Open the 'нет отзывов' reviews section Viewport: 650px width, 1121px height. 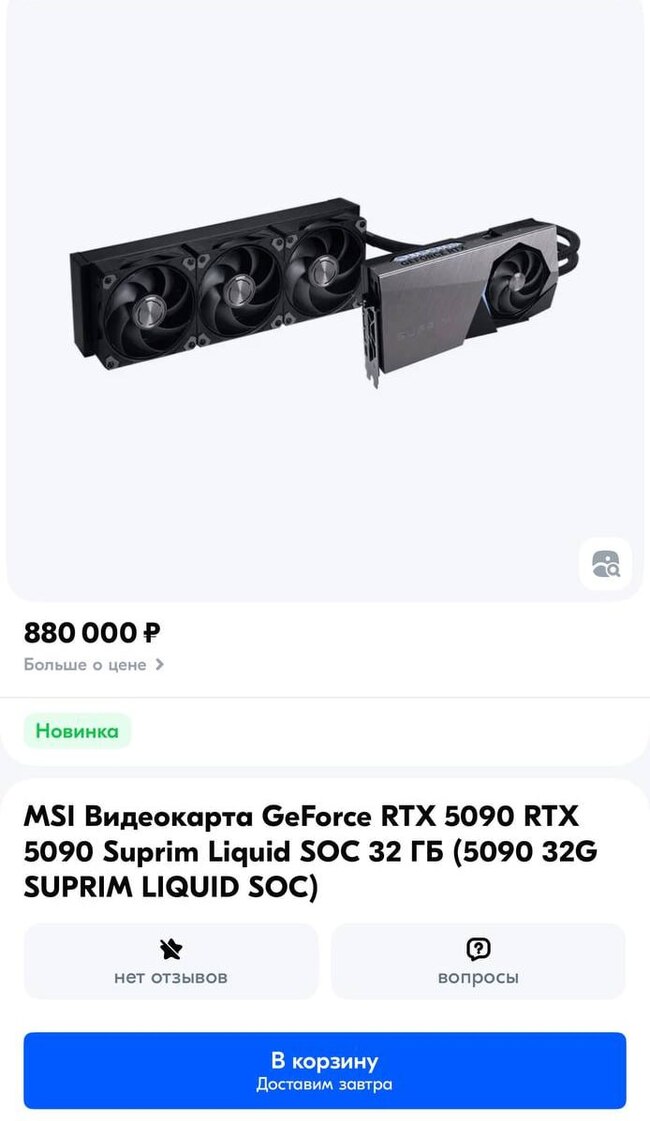point(171,961)
